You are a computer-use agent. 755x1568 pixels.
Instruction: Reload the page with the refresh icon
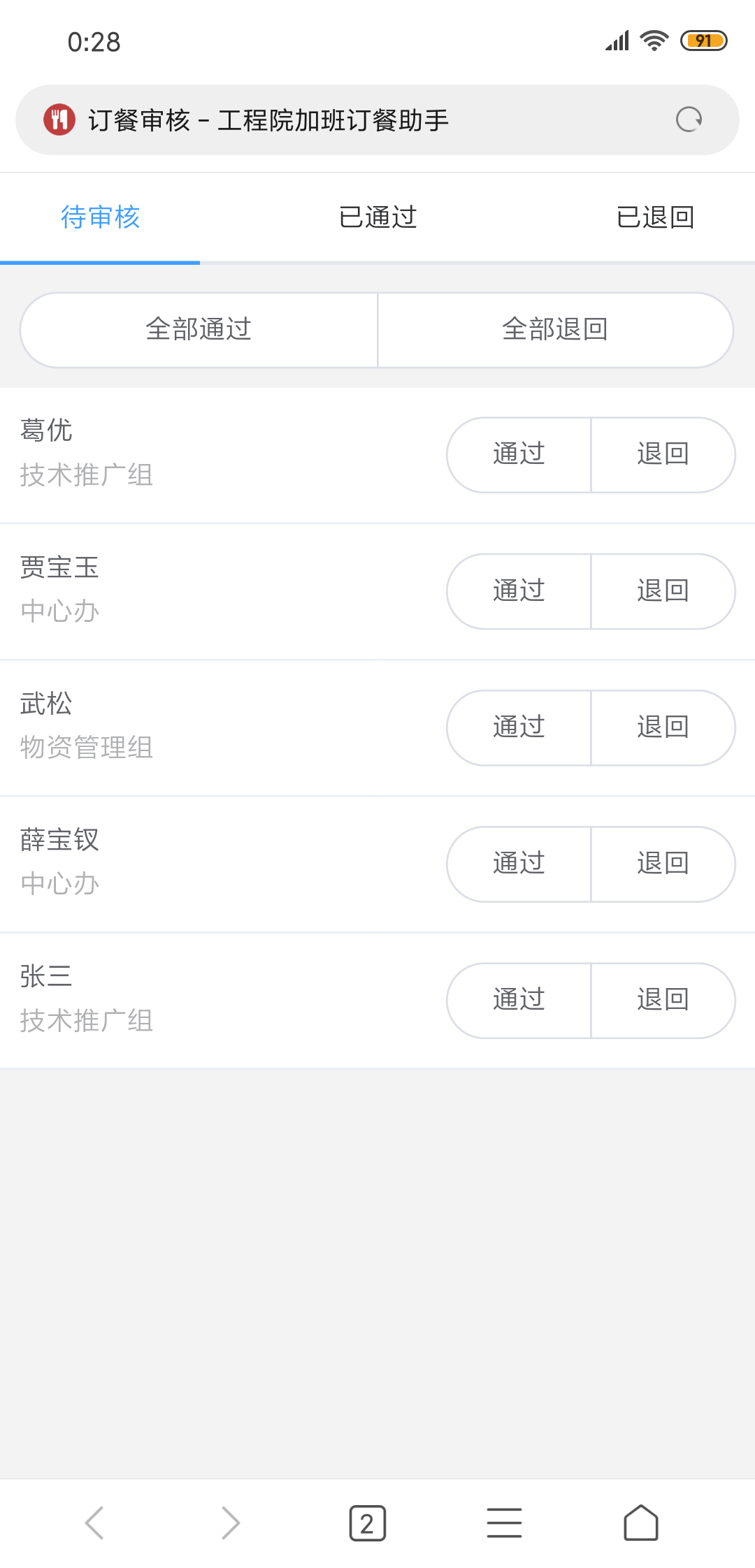tap(689, 119)
